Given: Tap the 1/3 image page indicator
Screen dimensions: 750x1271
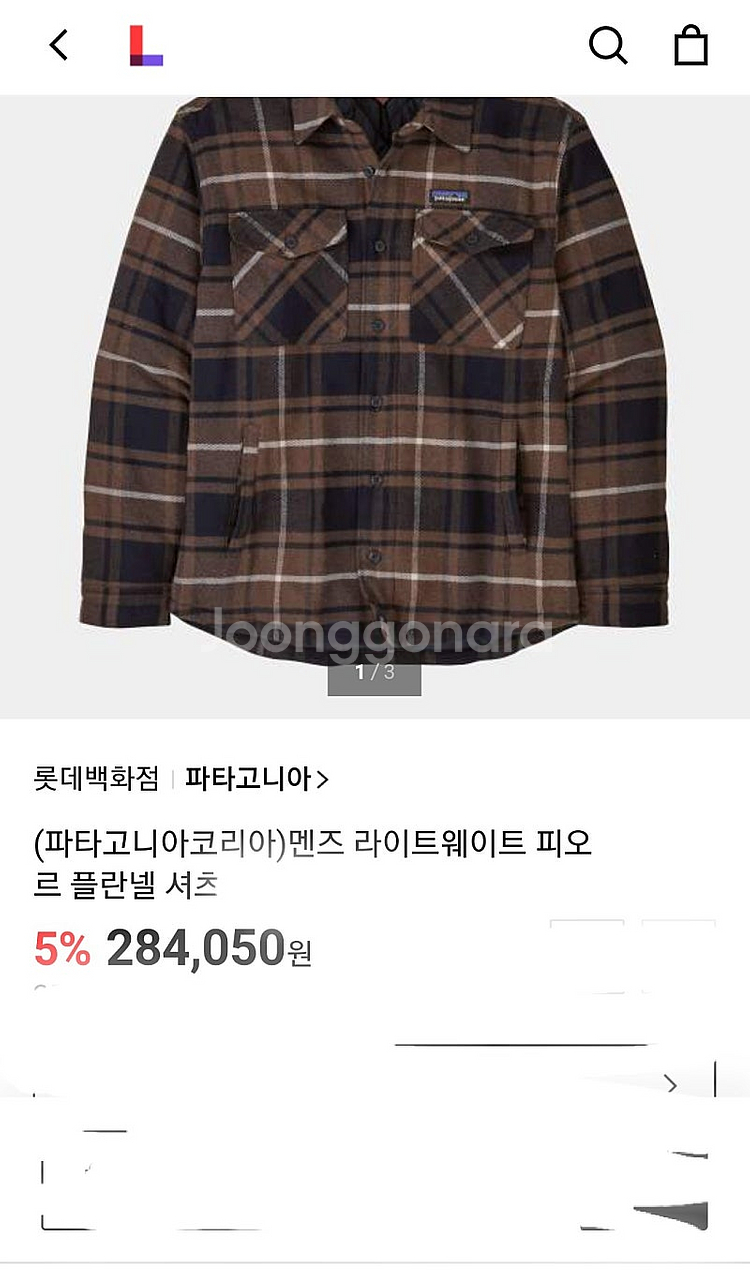Looking at the screenshot, I should (374, 675).
